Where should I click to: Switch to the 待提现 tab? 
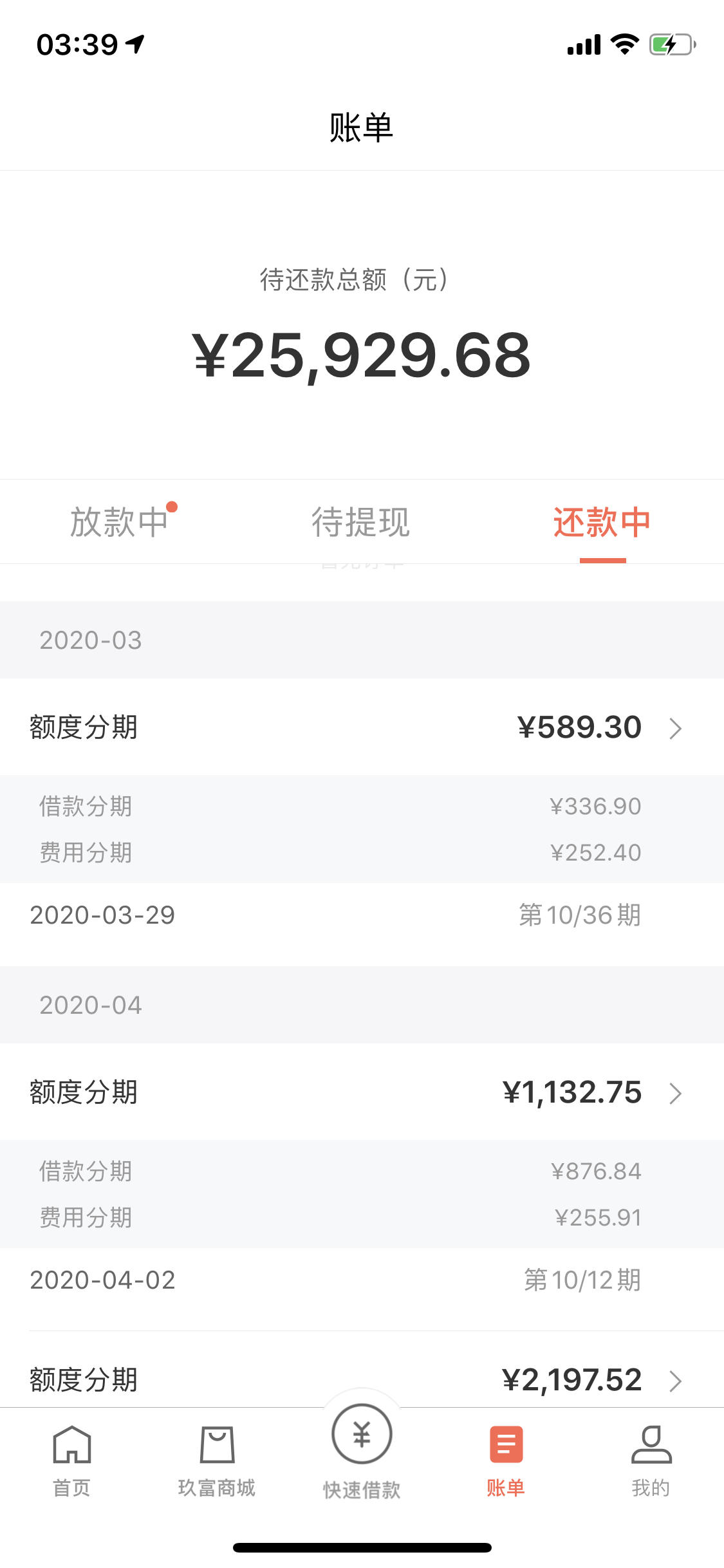point(361,521)
